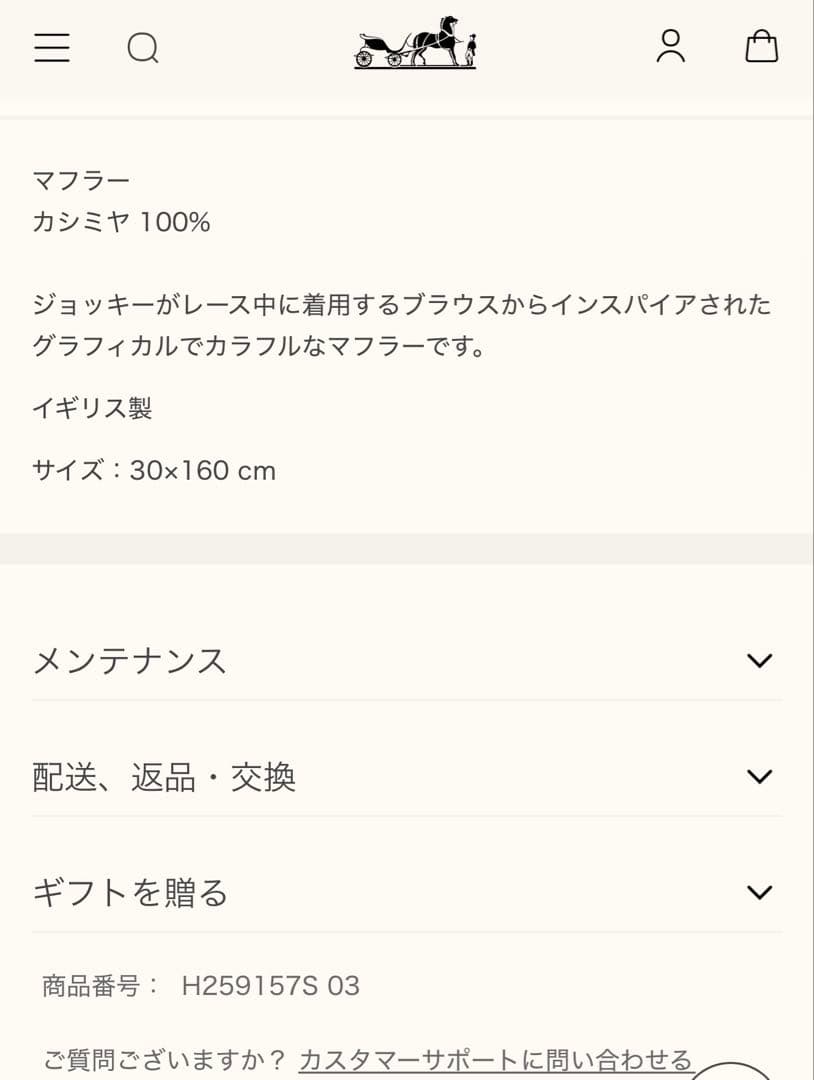Open the hamburger navigation menu
The width and height of the screenshot is (814, 1080).
pyautogui.click(x=52, y=48)
